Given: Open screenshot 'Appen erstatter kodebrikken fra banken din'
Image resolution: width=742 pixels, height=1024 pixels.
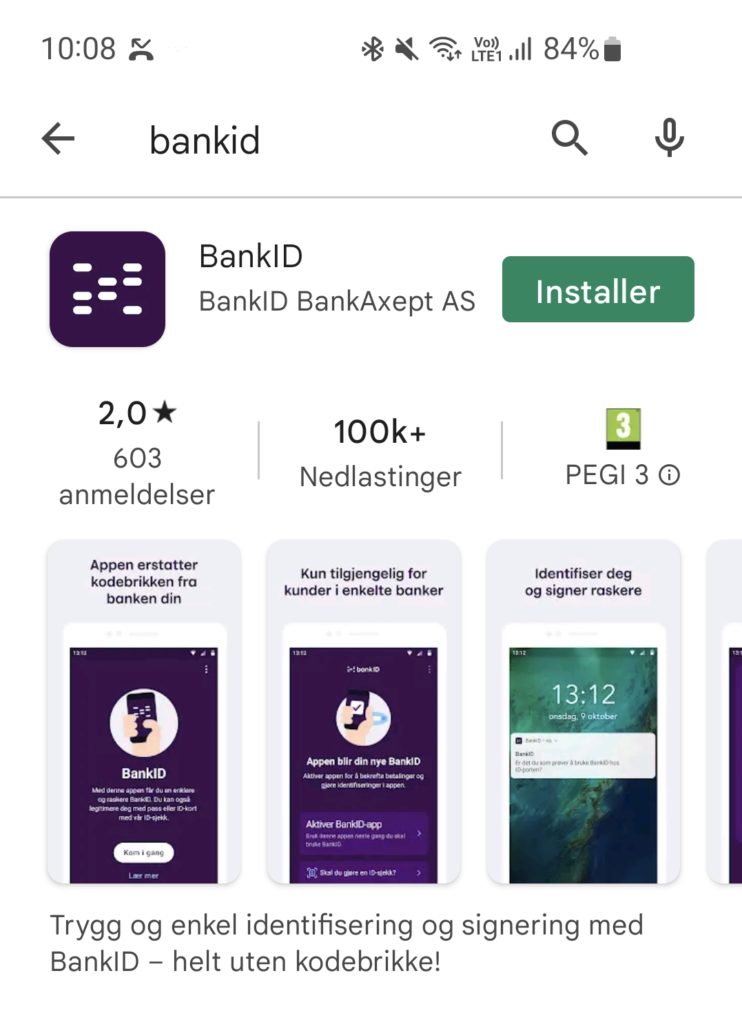Looking at the screenshot, I should pos(144,712).
